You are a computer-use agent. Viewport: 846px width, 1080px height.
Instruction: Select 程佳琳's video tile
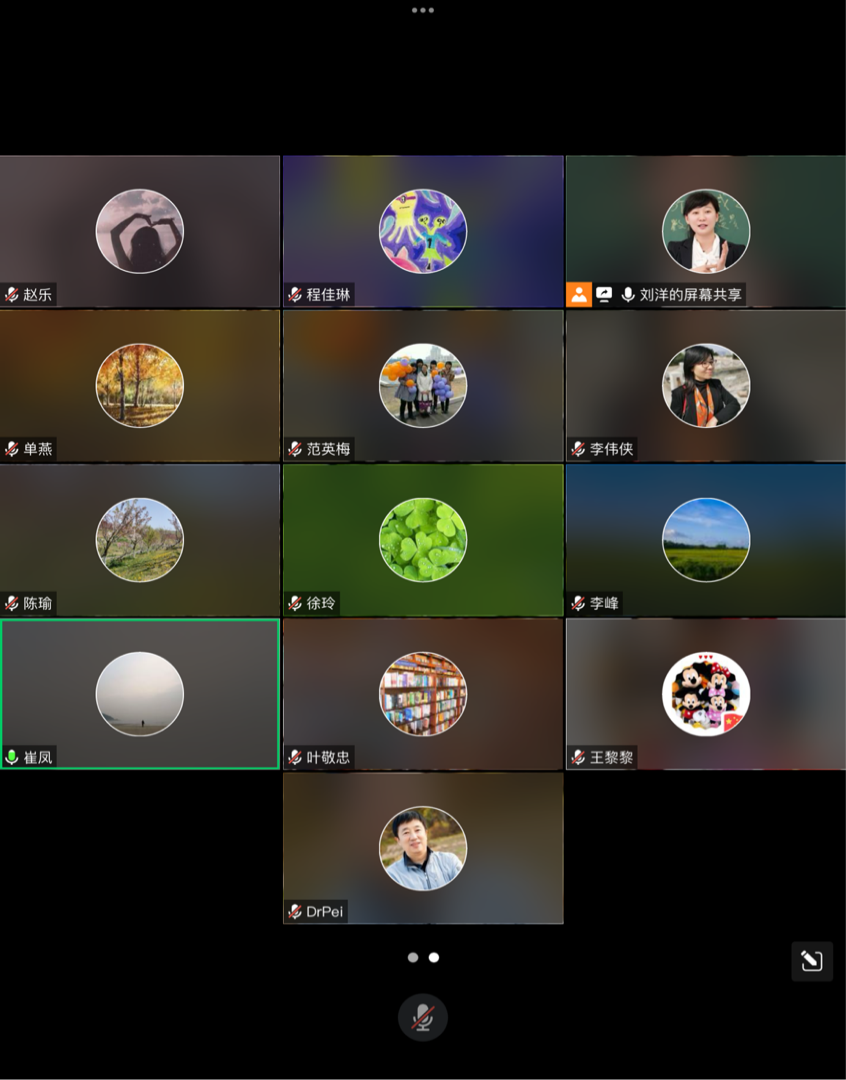(423, 231)
